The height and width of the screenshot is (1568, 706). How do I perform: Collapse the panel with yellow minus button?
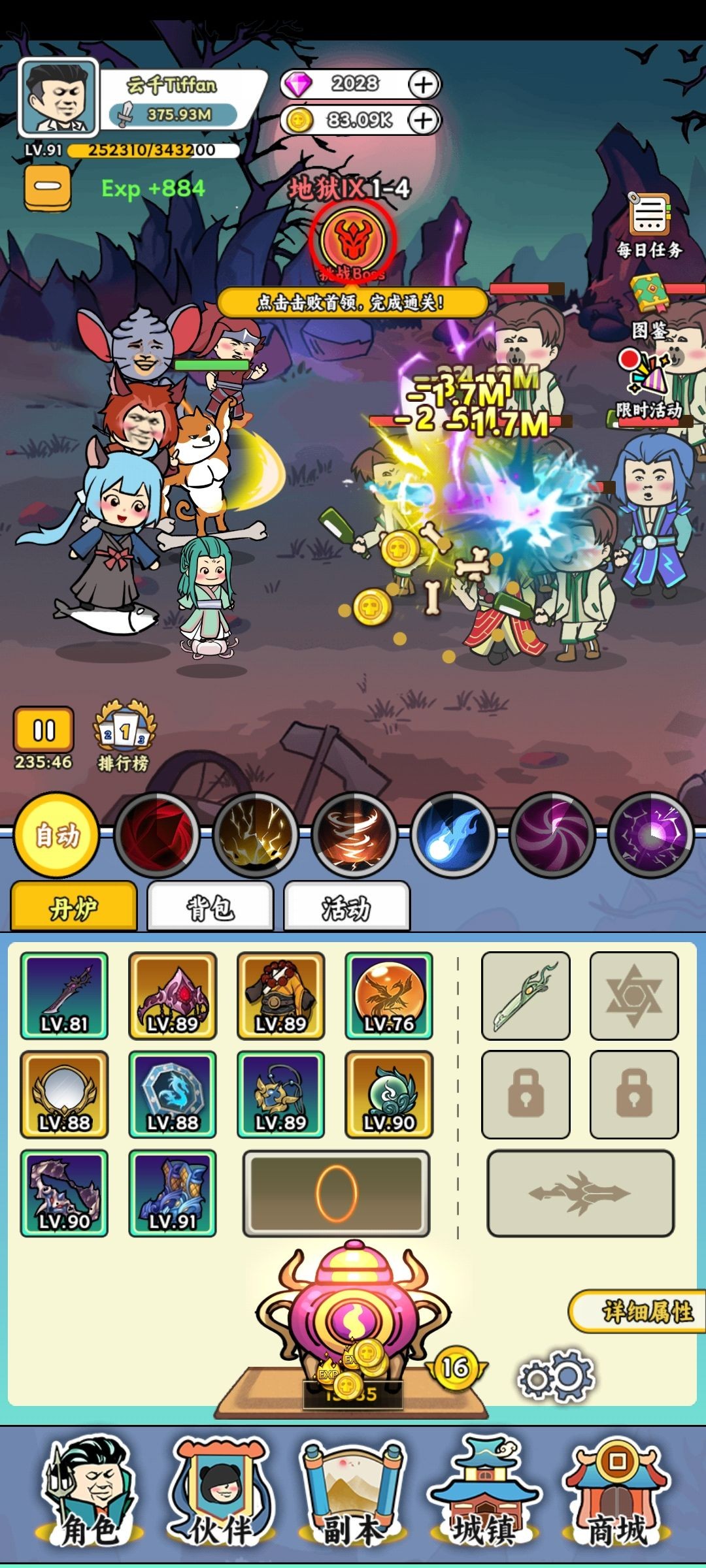pos(48,187)
